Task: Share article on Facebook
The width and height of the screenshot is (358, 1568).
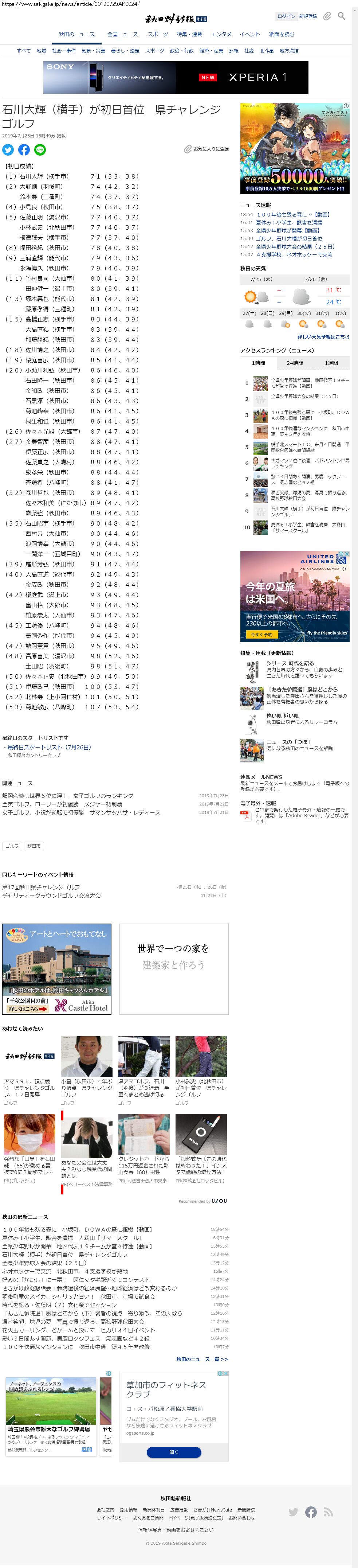Action: [24, 150]
